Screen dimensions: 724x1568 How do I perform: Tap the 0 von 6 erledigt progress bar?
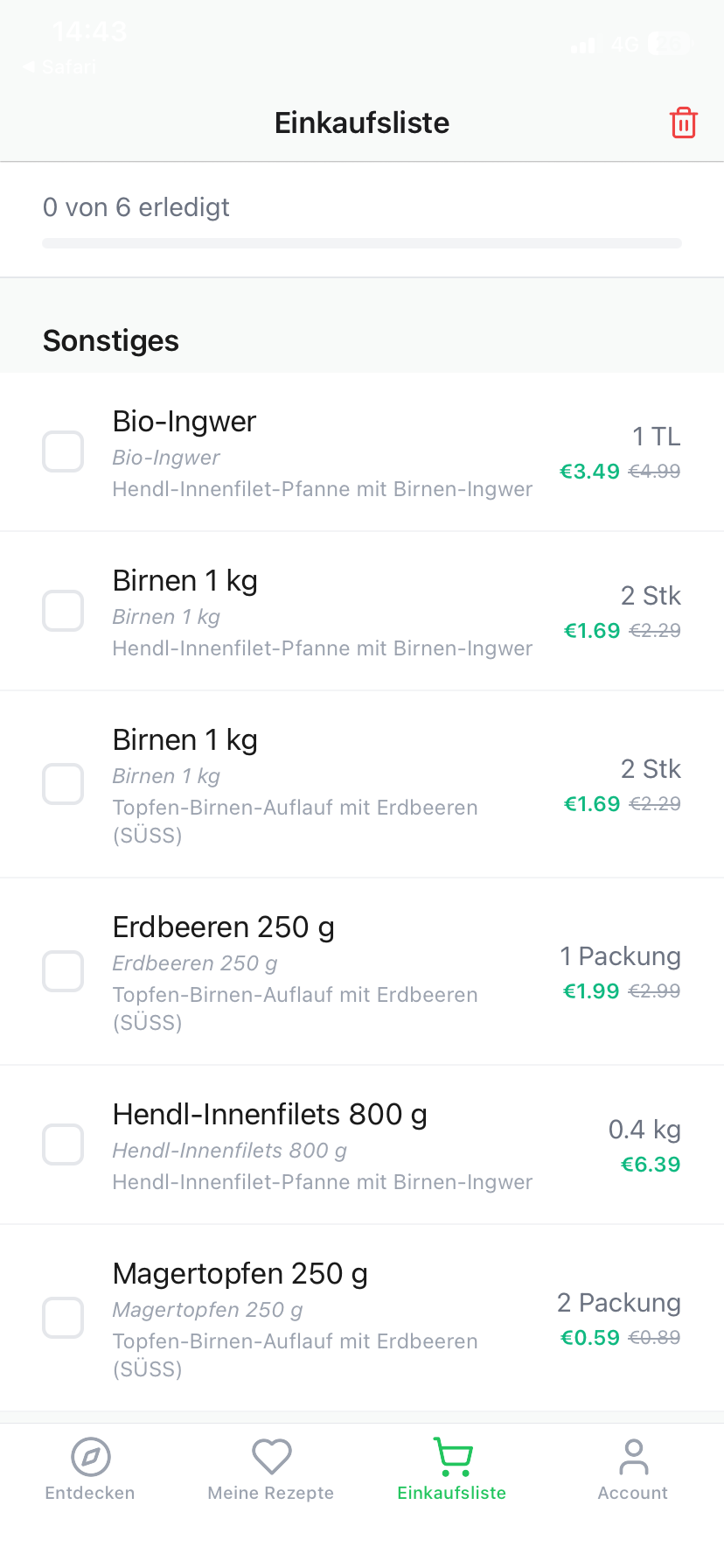(x=361, y=242)
